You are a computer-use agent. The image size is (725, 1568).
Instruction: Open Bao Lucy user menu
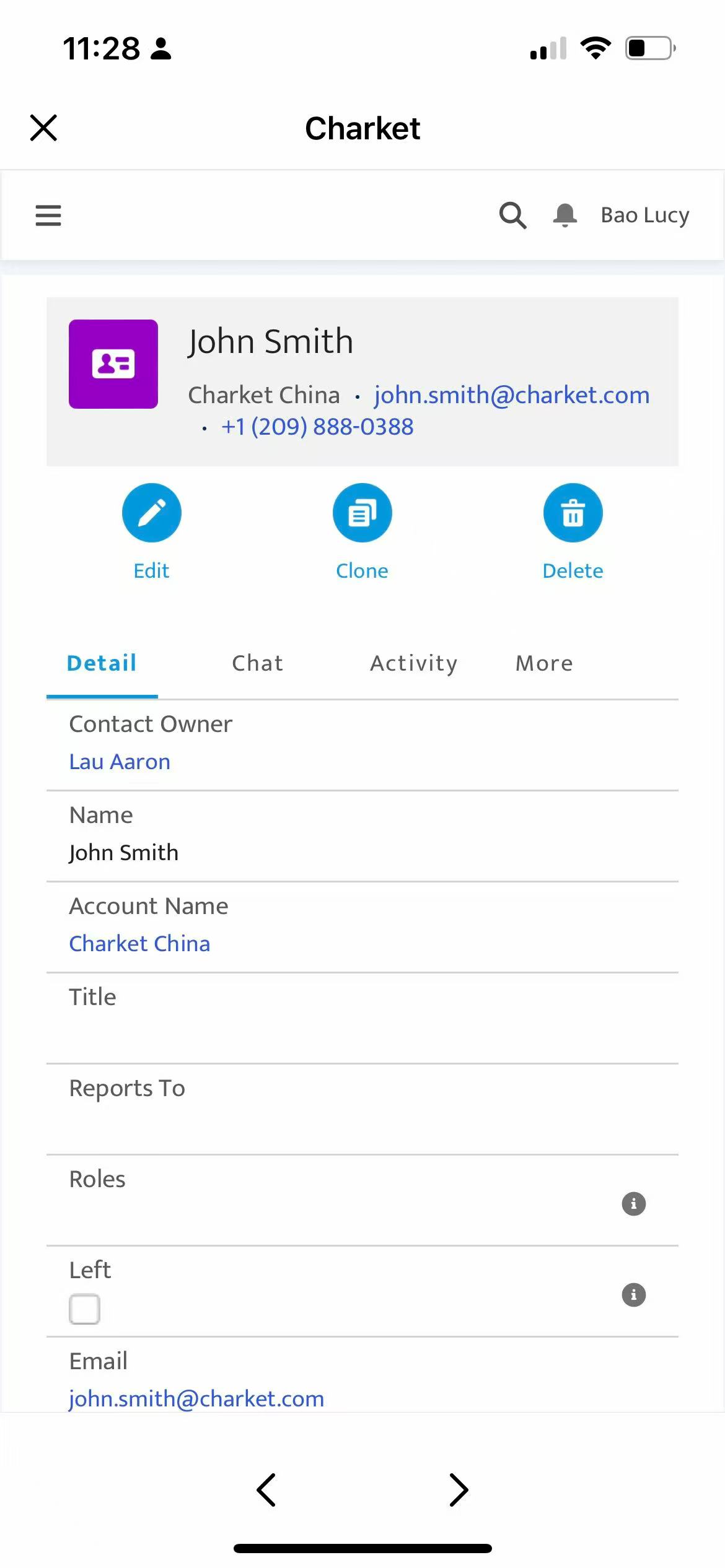click(x=644, y=216)
